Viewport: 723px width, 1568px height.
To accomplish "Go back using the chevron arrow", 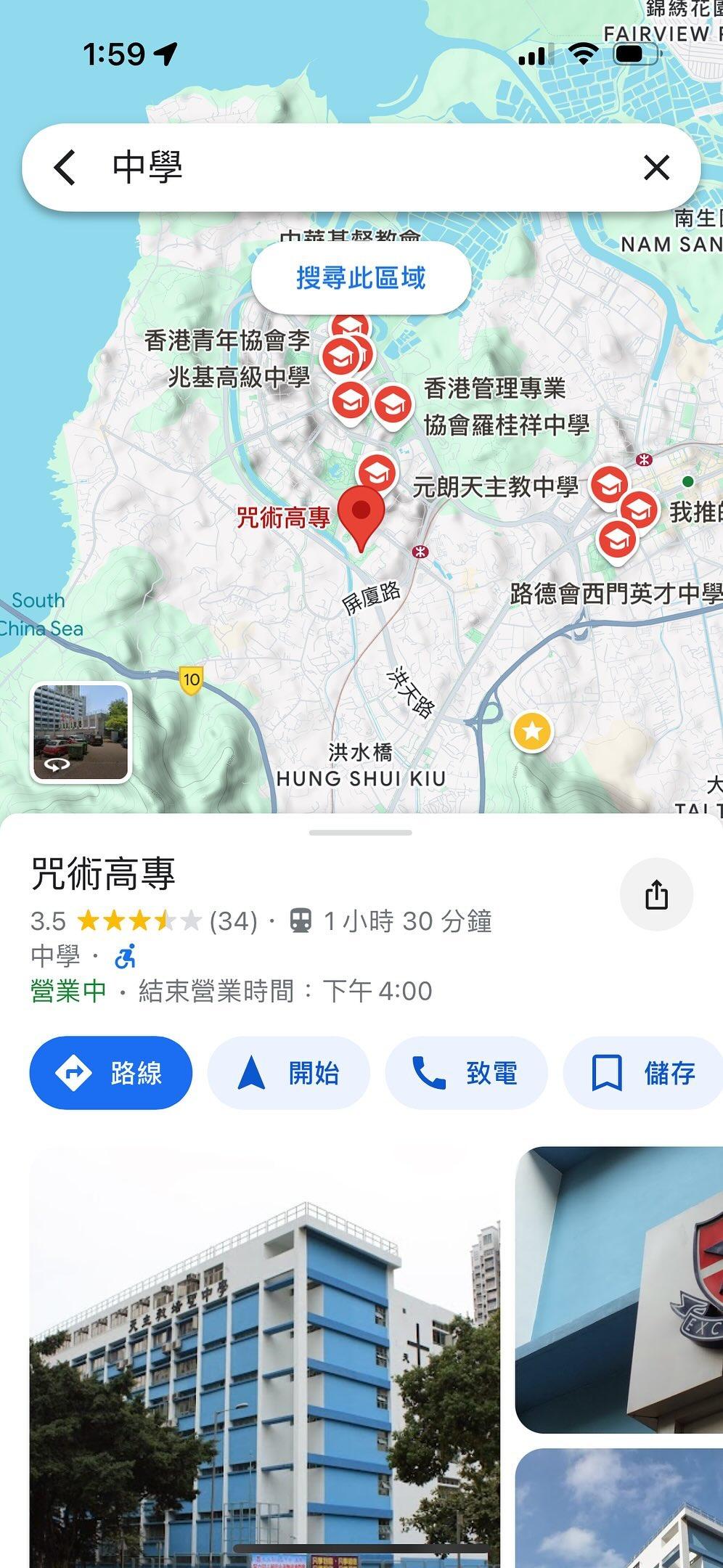I will click(x=65, y=168).
